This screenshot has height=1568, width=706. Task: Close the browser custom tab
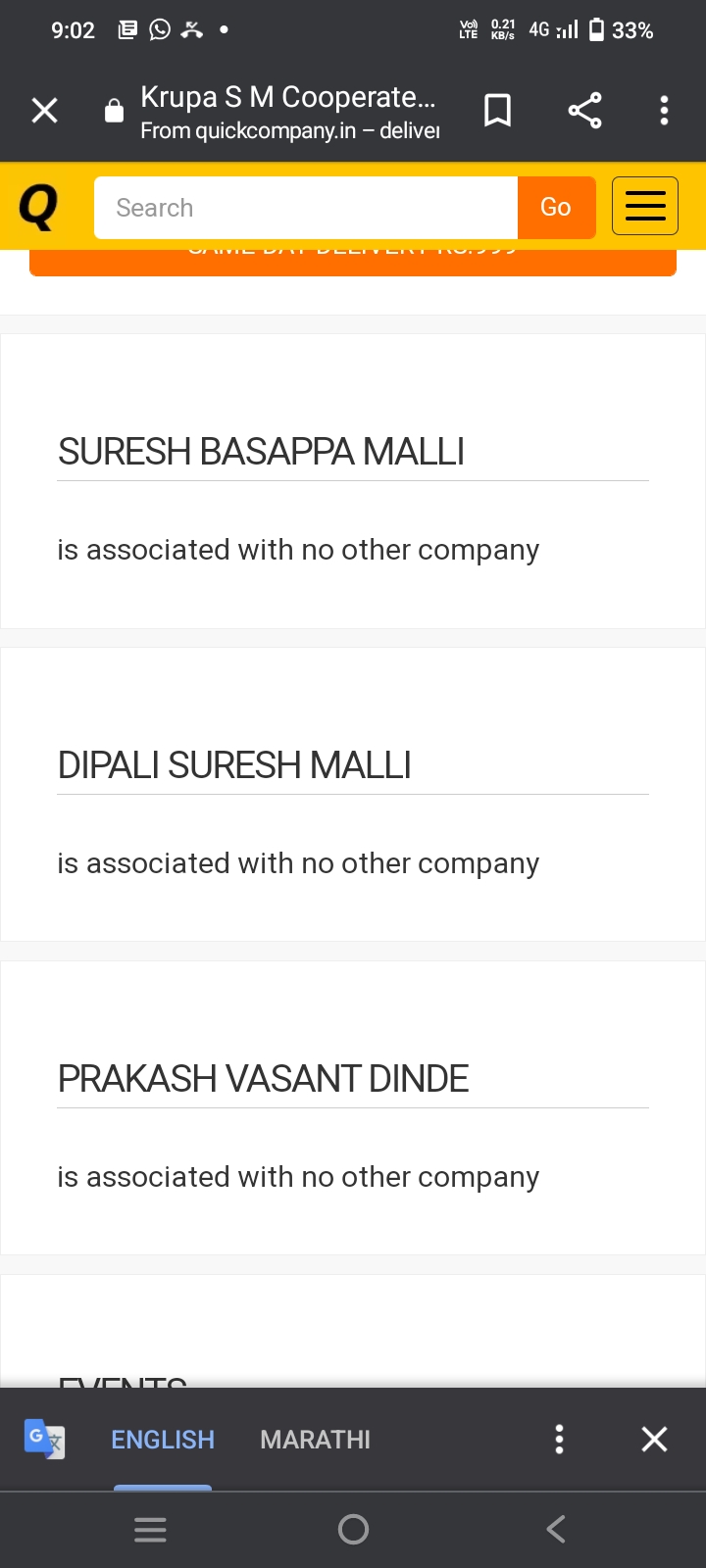coord(44,110)
